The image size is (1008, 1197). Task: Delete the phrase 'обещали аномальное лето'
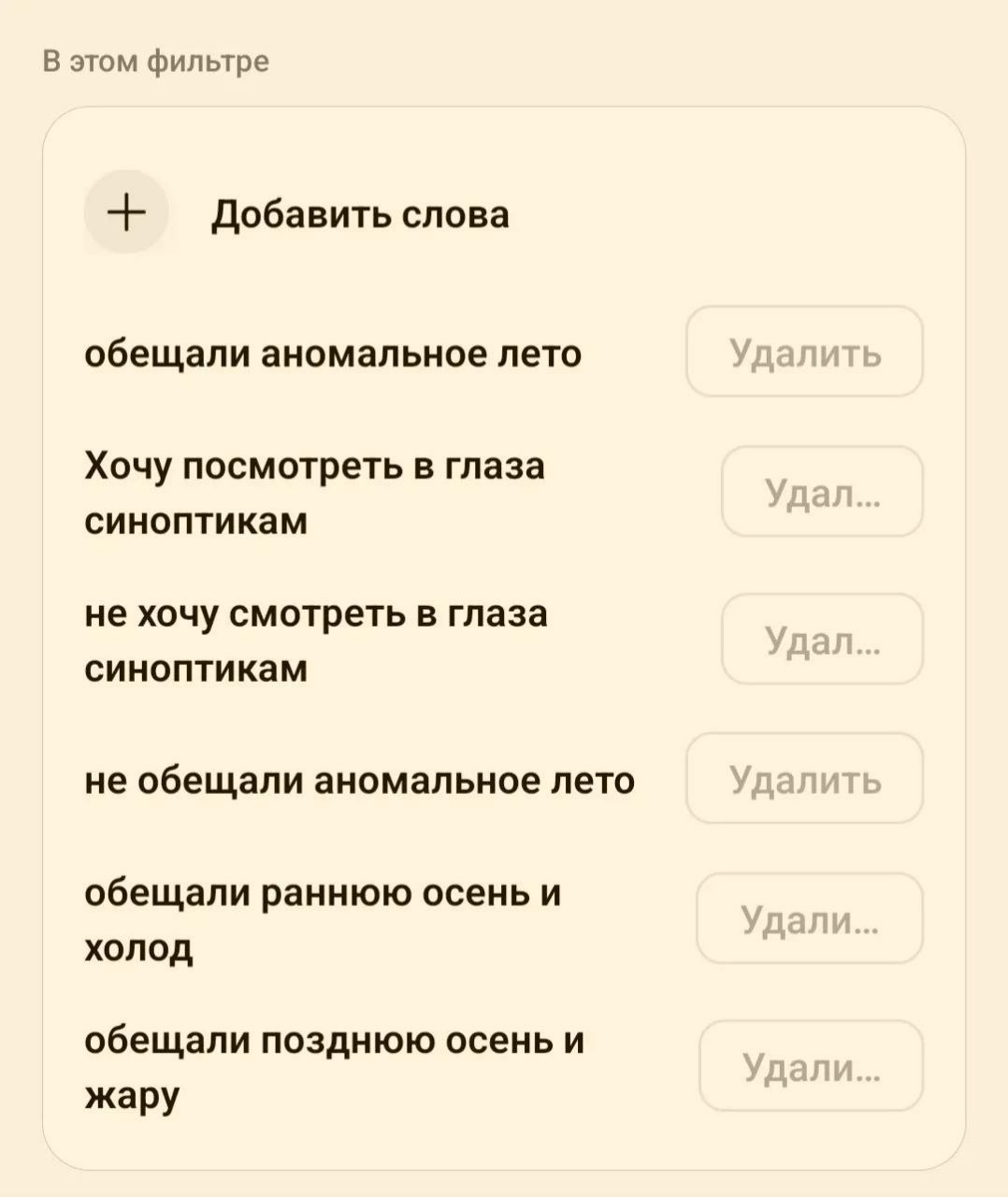[802, 353]
